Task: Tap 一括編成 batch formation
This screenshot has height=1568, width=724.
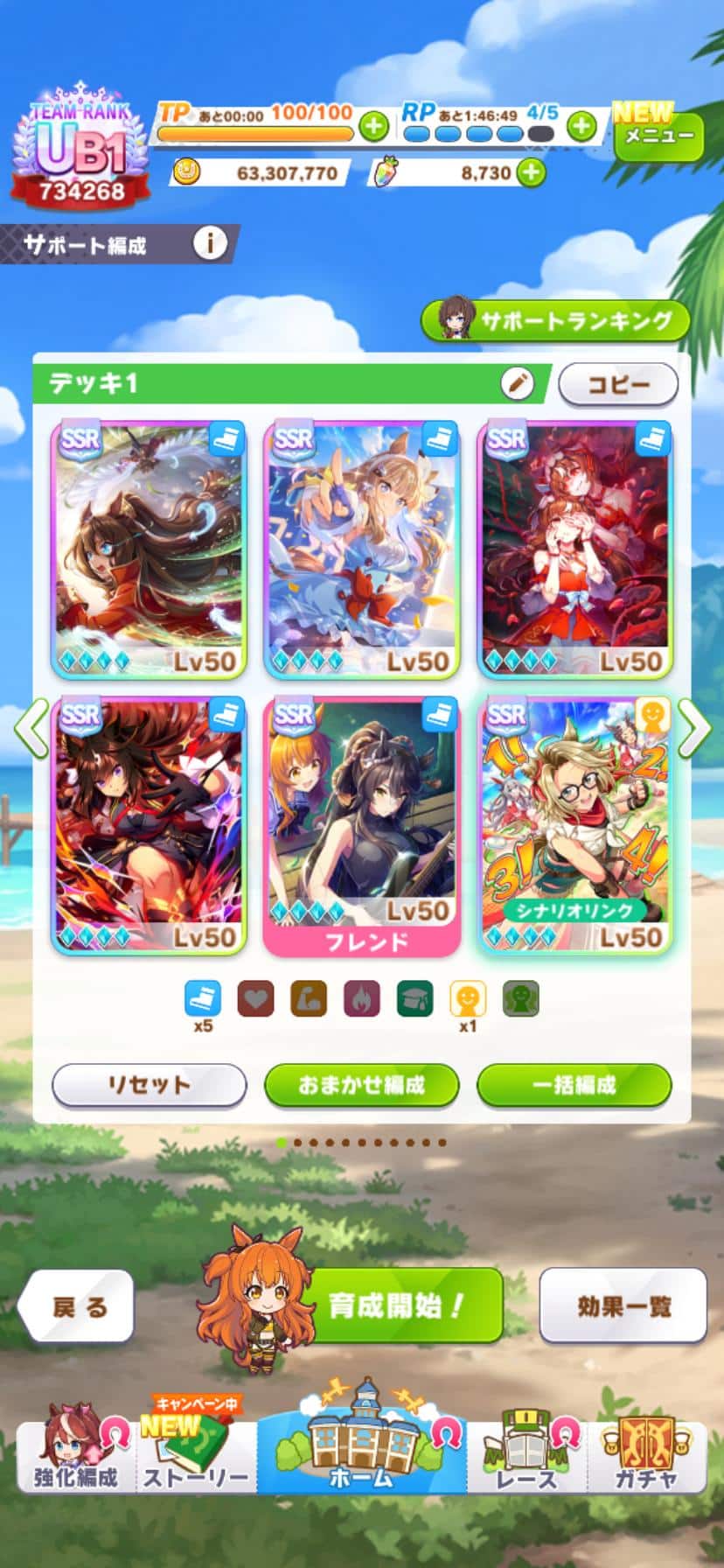Action: (x=574, y=1085)
